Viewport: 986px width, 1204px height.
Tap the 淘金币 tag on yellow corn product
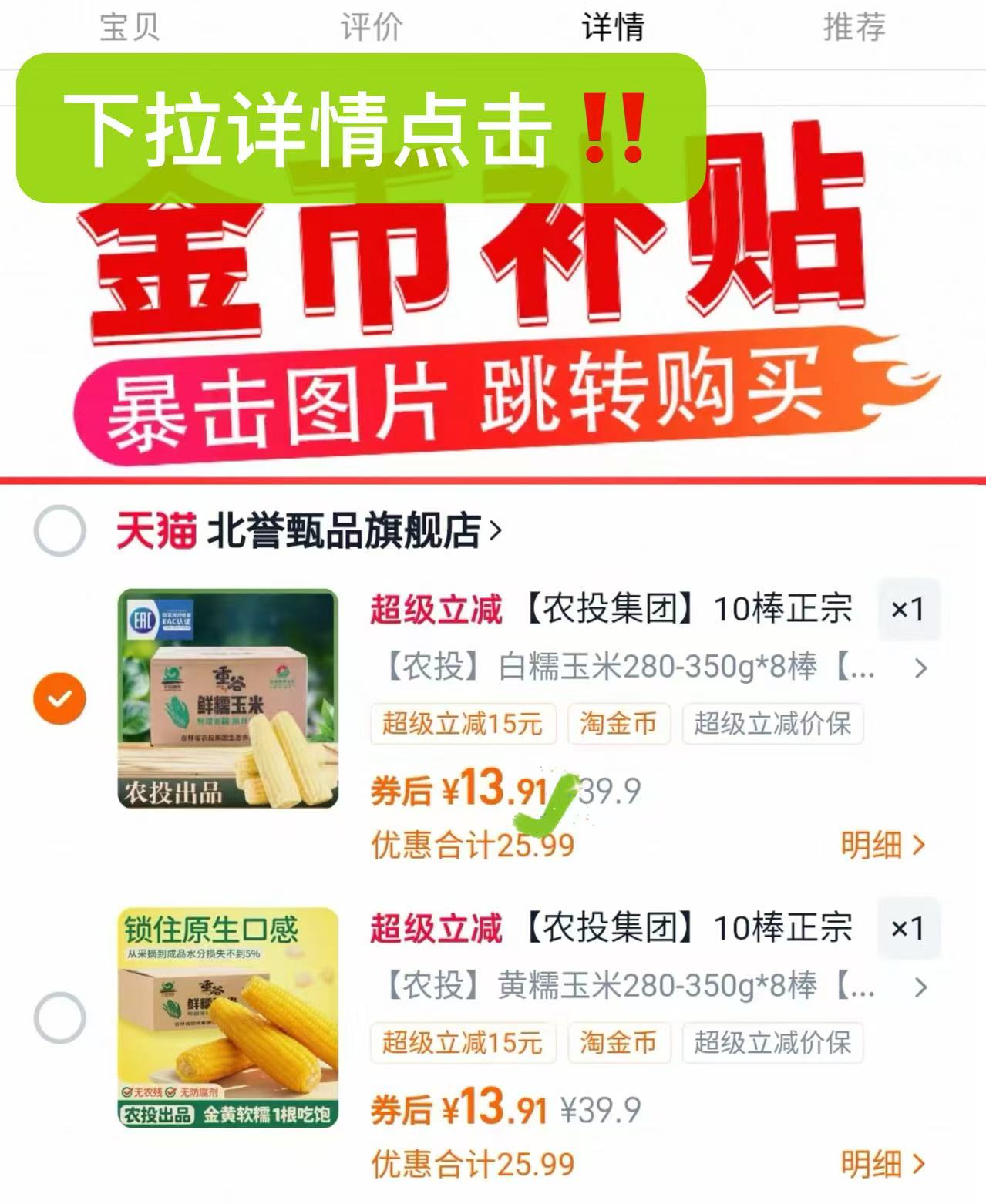coord(618,1044)
